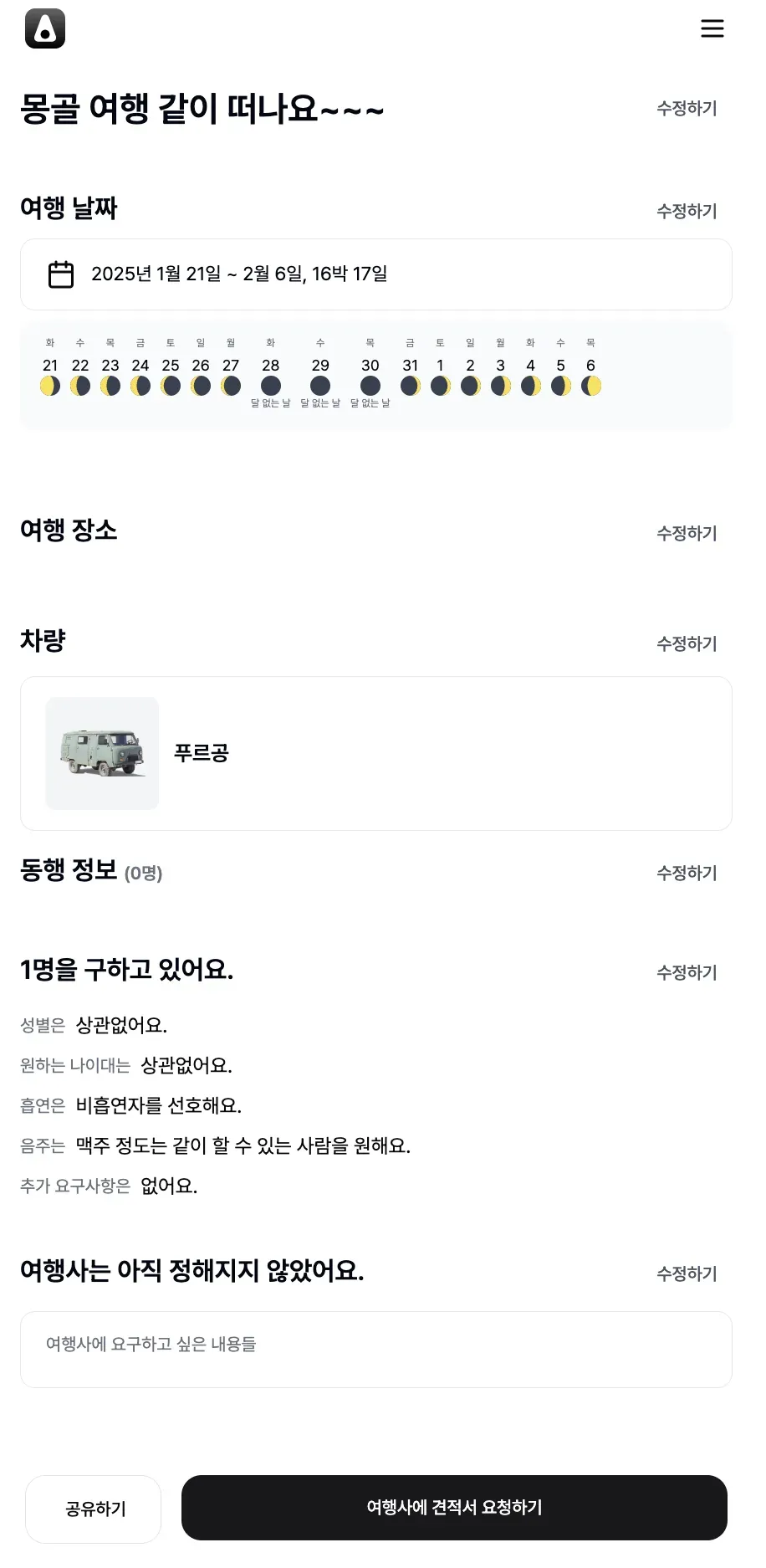The width and height of the screenshot is (766, 1568).
Task: Edit the travel agency section via 수정하기
Action: 686,1273
